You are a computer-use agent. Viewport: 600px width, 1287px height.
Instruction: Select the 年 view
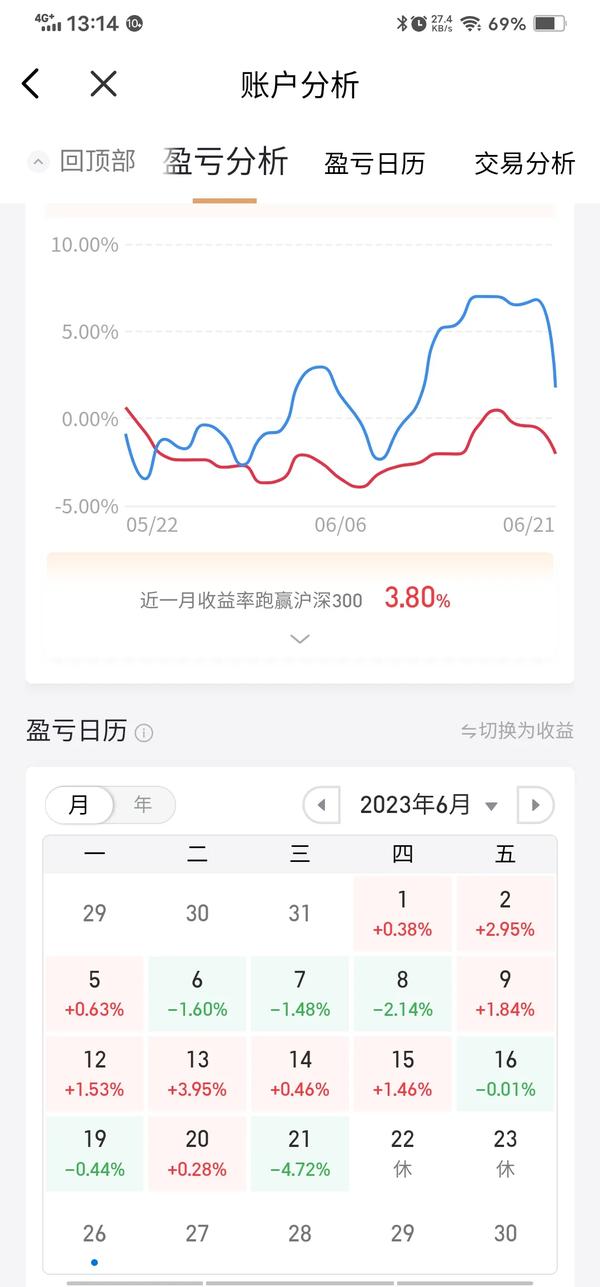click(x=143, y=805)
